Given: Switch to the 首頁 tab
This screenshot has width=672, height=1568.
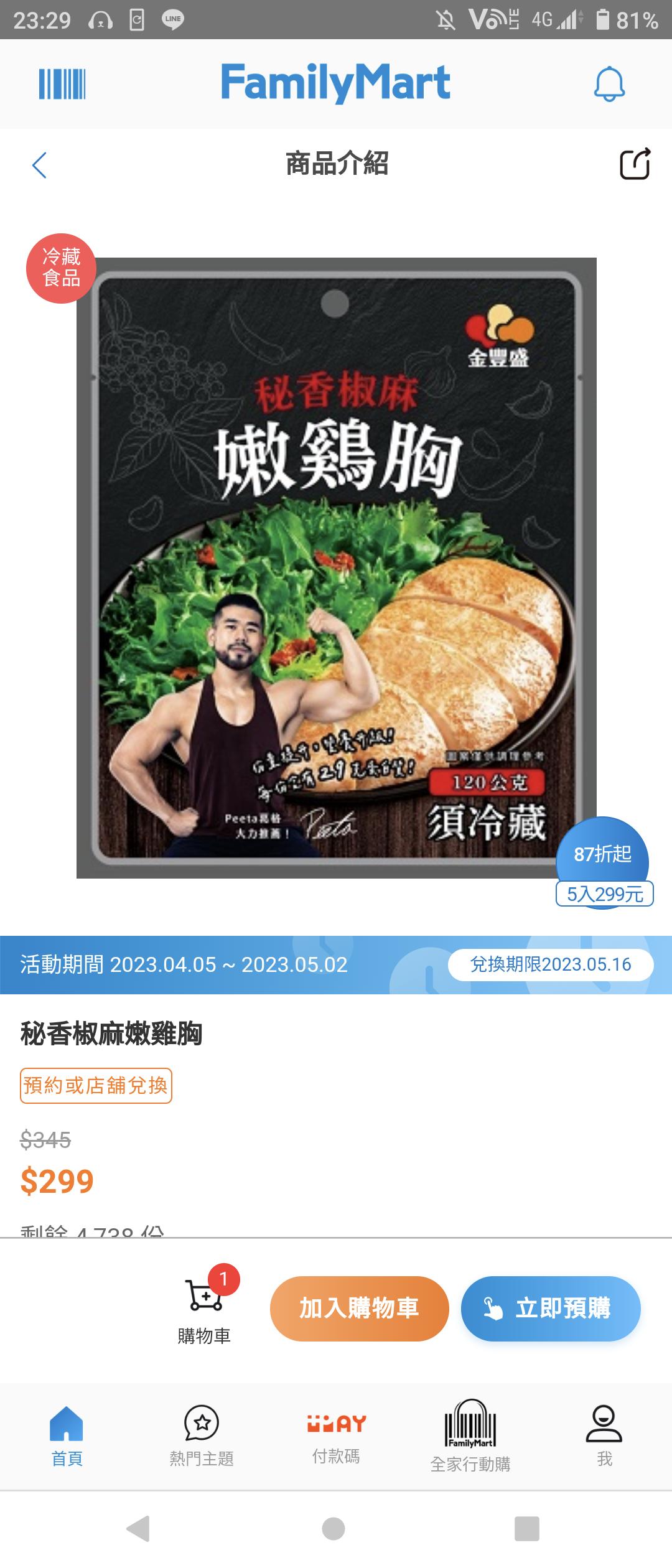Looking at the screenshot, I should coord(67,1436).
